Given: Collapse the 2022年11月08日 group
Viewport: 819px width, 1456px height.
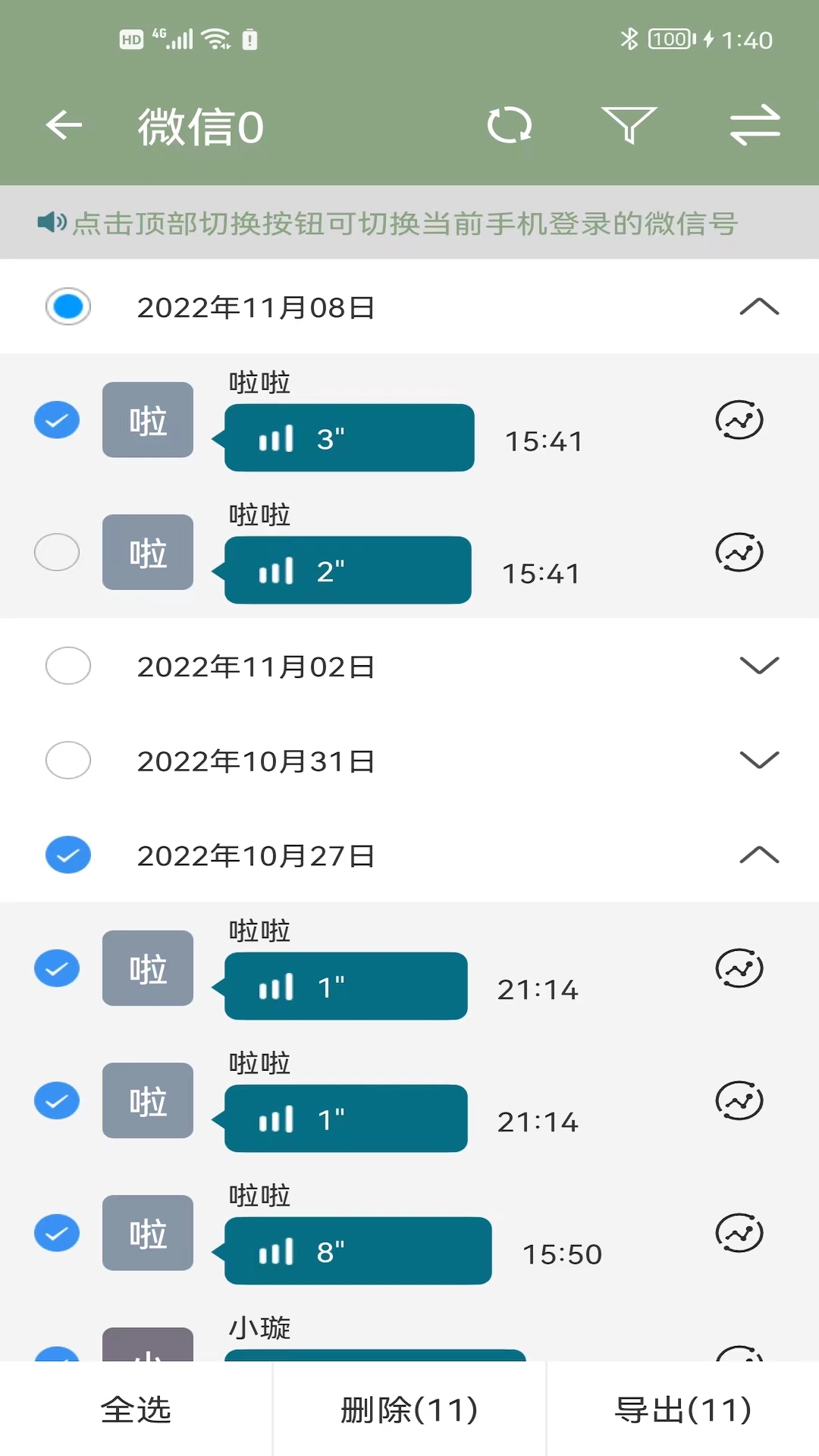Looking at the screenshot, I should click(758, 307).
